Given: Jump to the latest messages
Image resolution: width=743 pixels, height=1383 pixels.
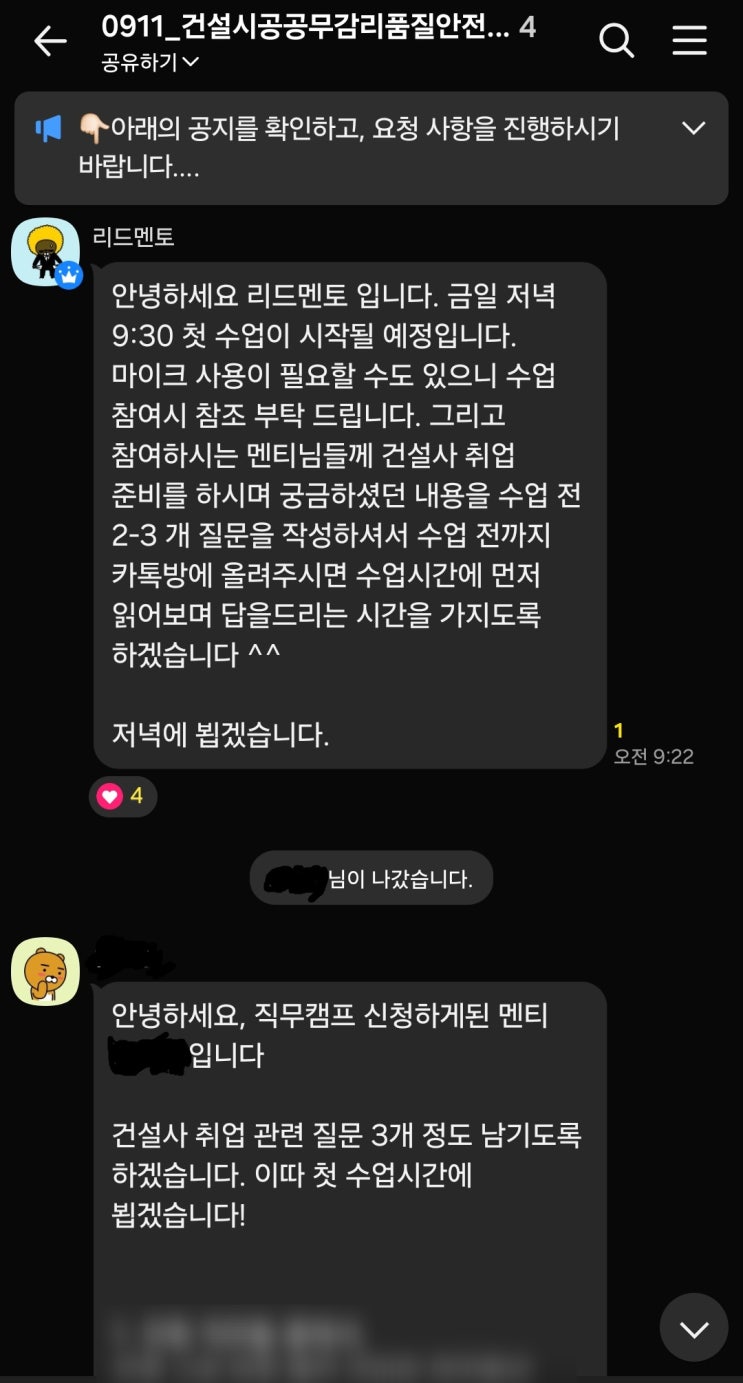Looking at the screenshot, I should click(x=693, y=1327).
